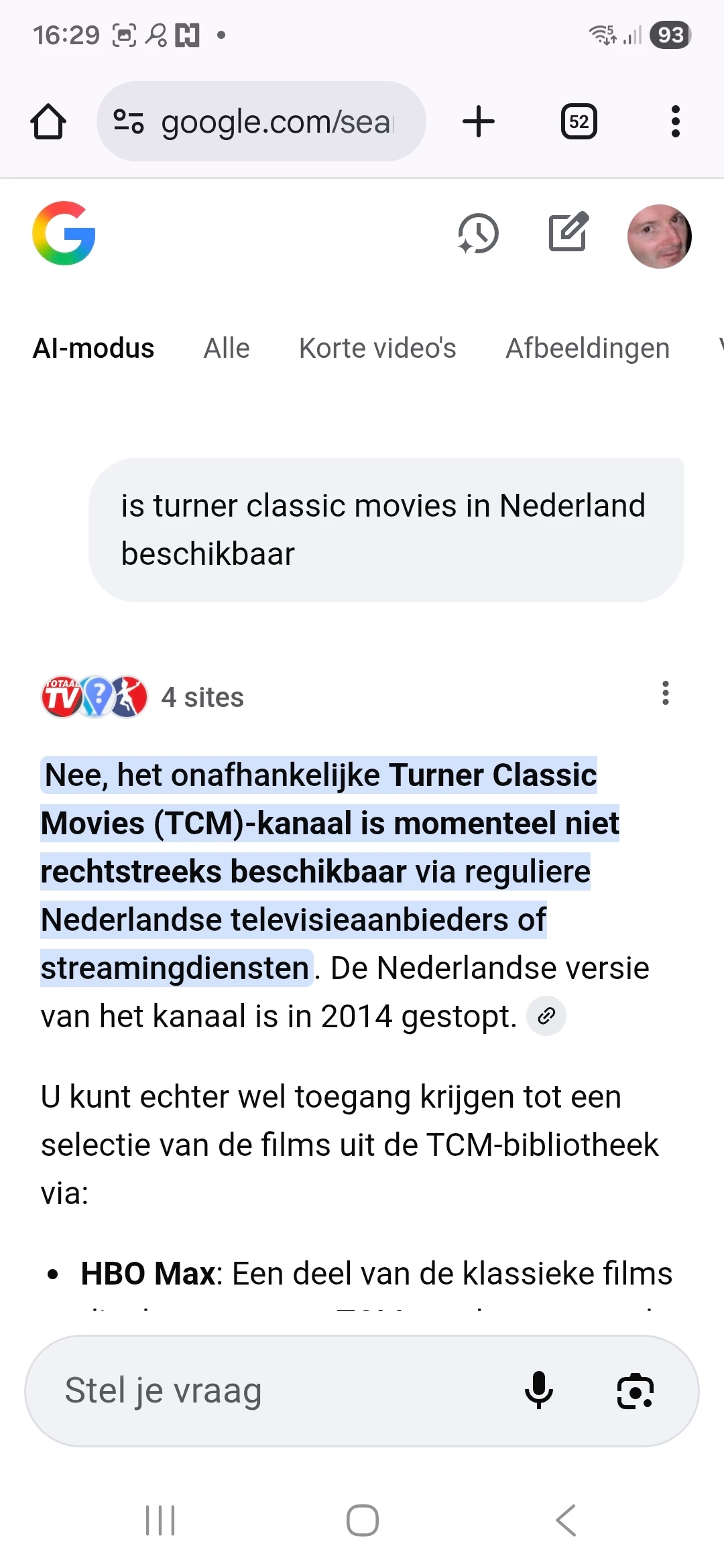This screenshot has width=724, height=1568.
Task: Open the Google account profile picture
Action: (x=659, y=236)
